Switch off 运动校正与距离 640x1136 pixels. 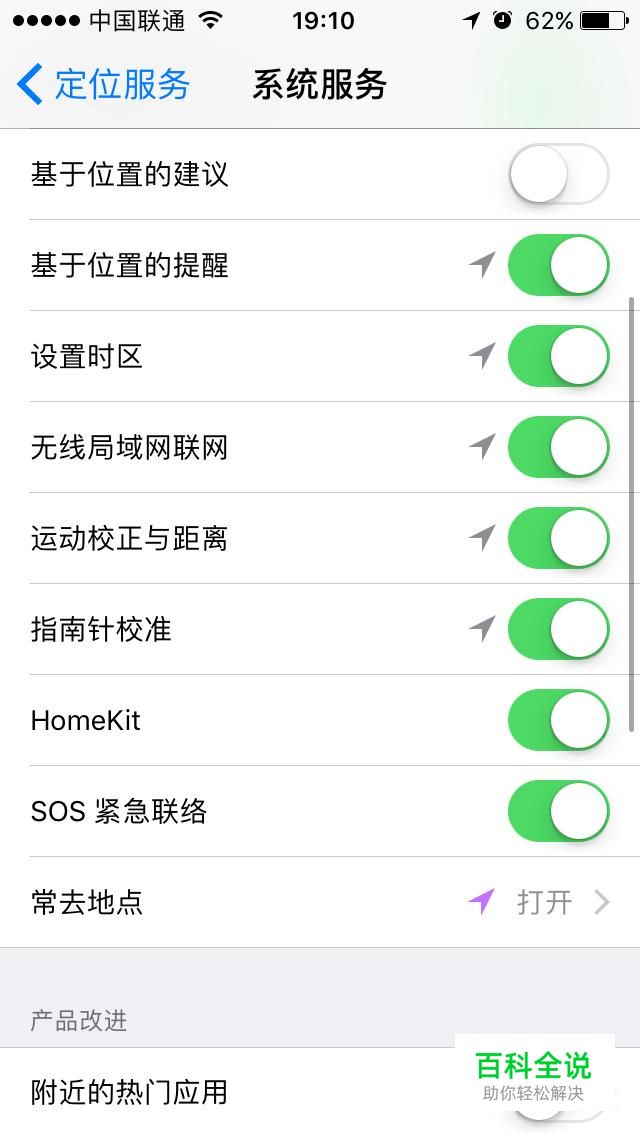tap(559, 538)
